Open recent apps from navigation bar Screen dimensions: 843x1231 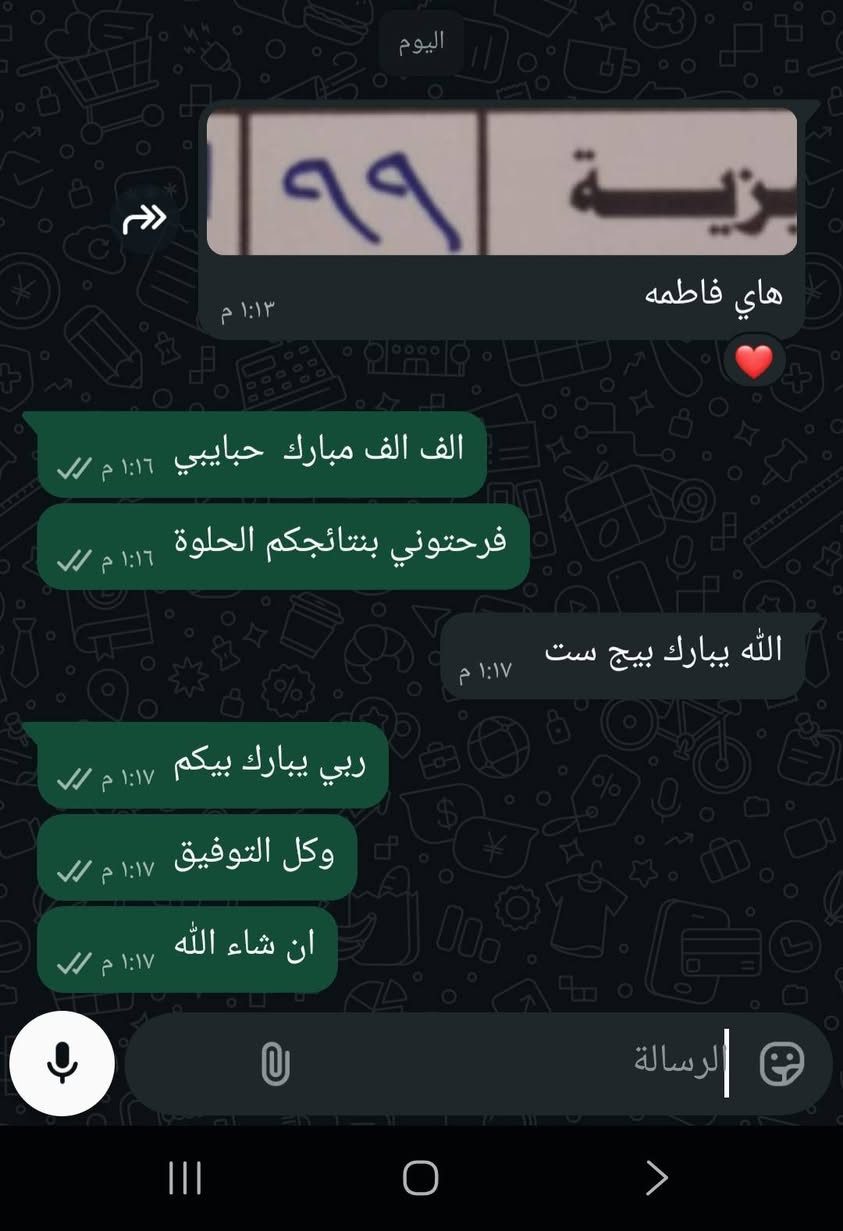click(185, 1178)
